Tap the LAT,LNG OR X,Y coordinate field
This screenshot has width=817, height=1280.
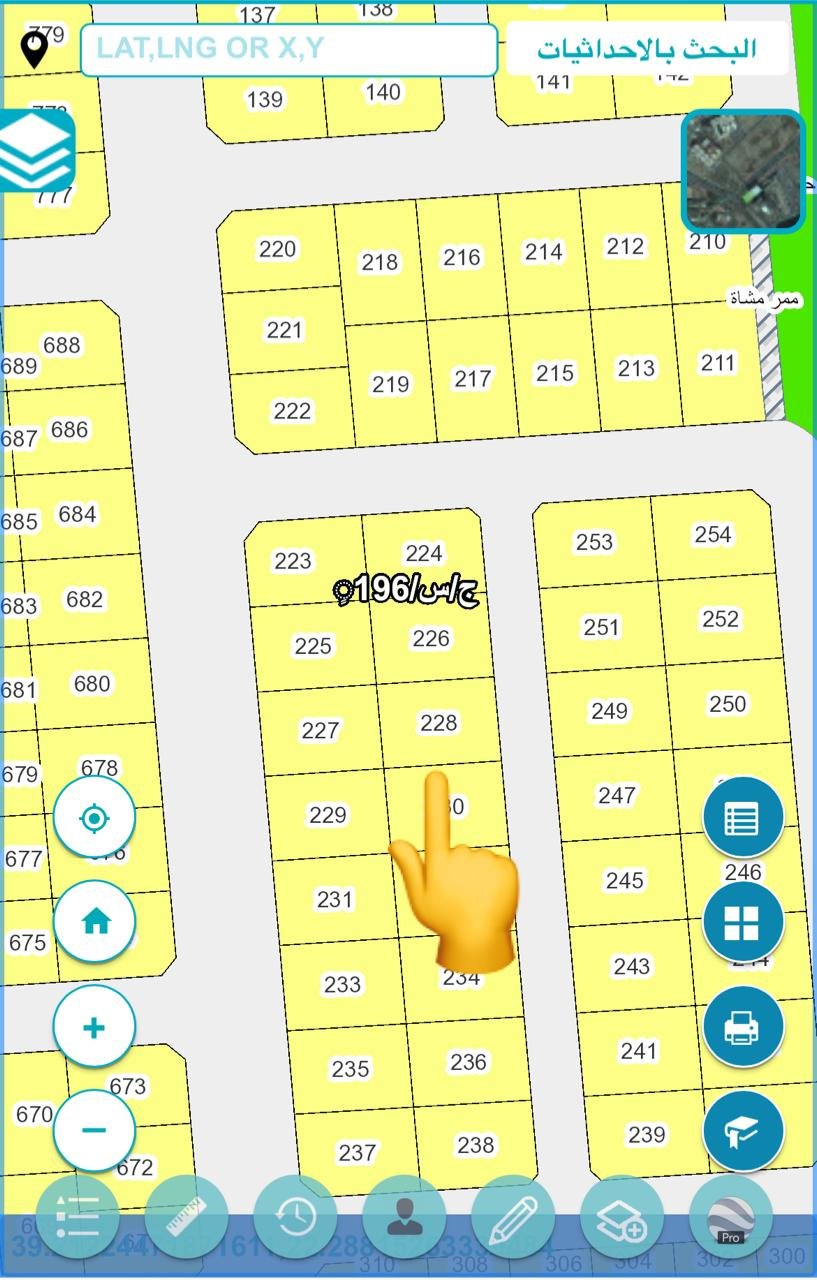point(288,49)
